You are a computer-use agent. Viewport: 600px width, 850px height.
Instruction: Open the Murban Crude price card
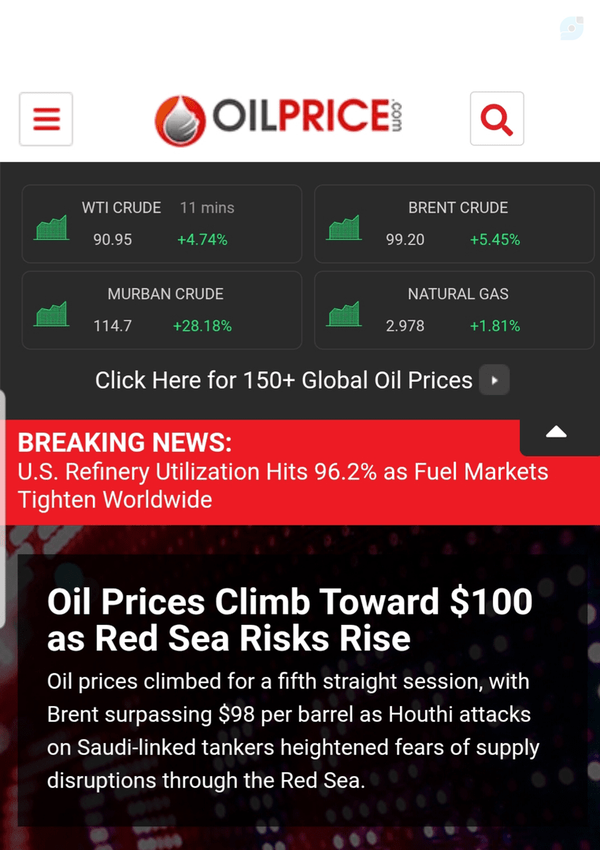pos(162,310)
